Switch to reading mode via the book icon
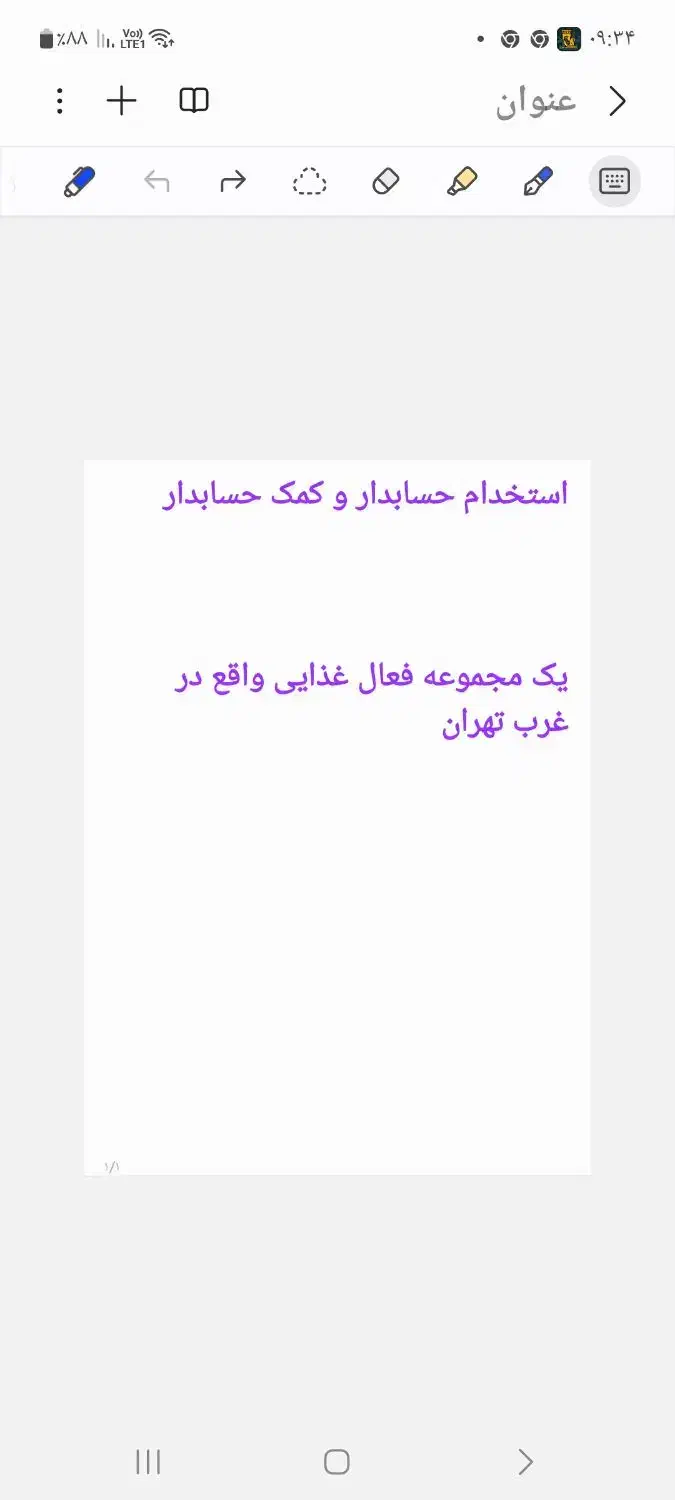The image size is (675, 1500). tap(194, 101)
